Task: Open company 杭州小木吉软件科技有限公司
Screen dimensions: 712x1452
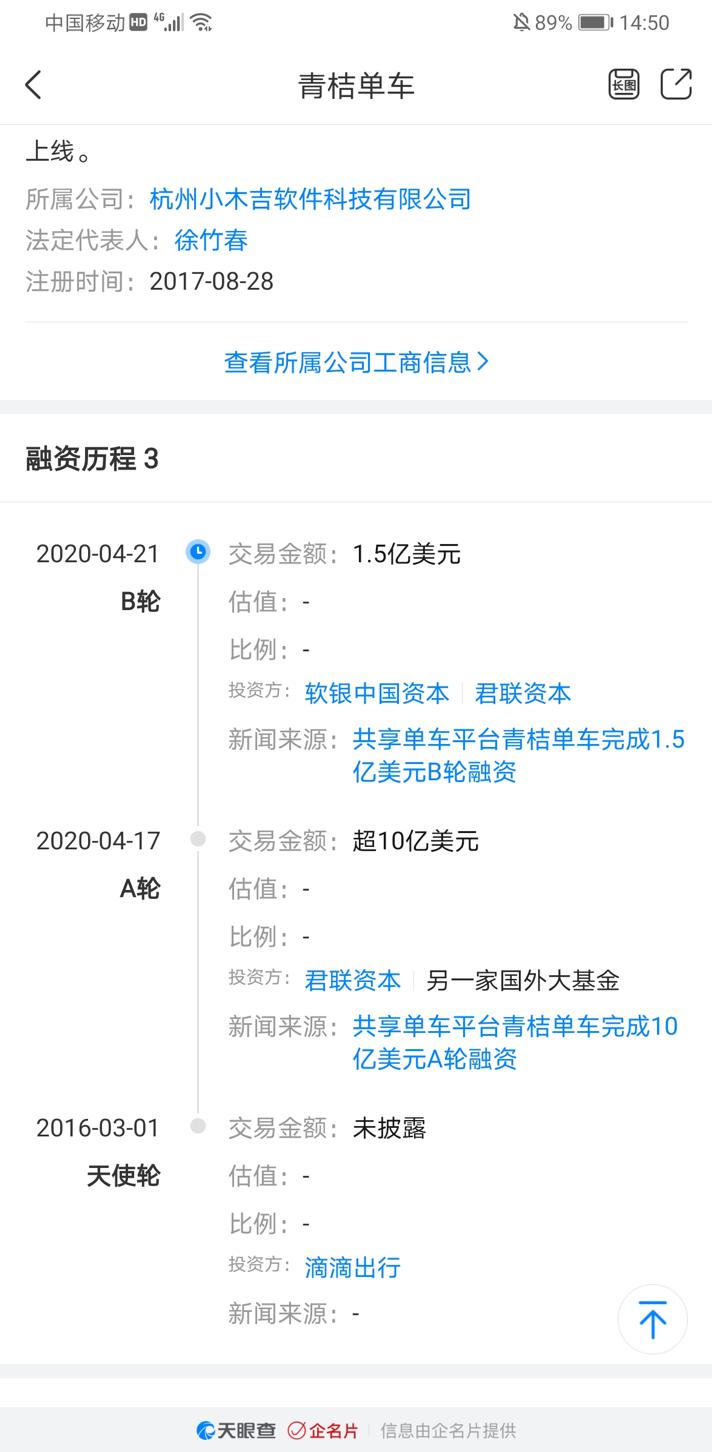Action: (x=310, y=199)
